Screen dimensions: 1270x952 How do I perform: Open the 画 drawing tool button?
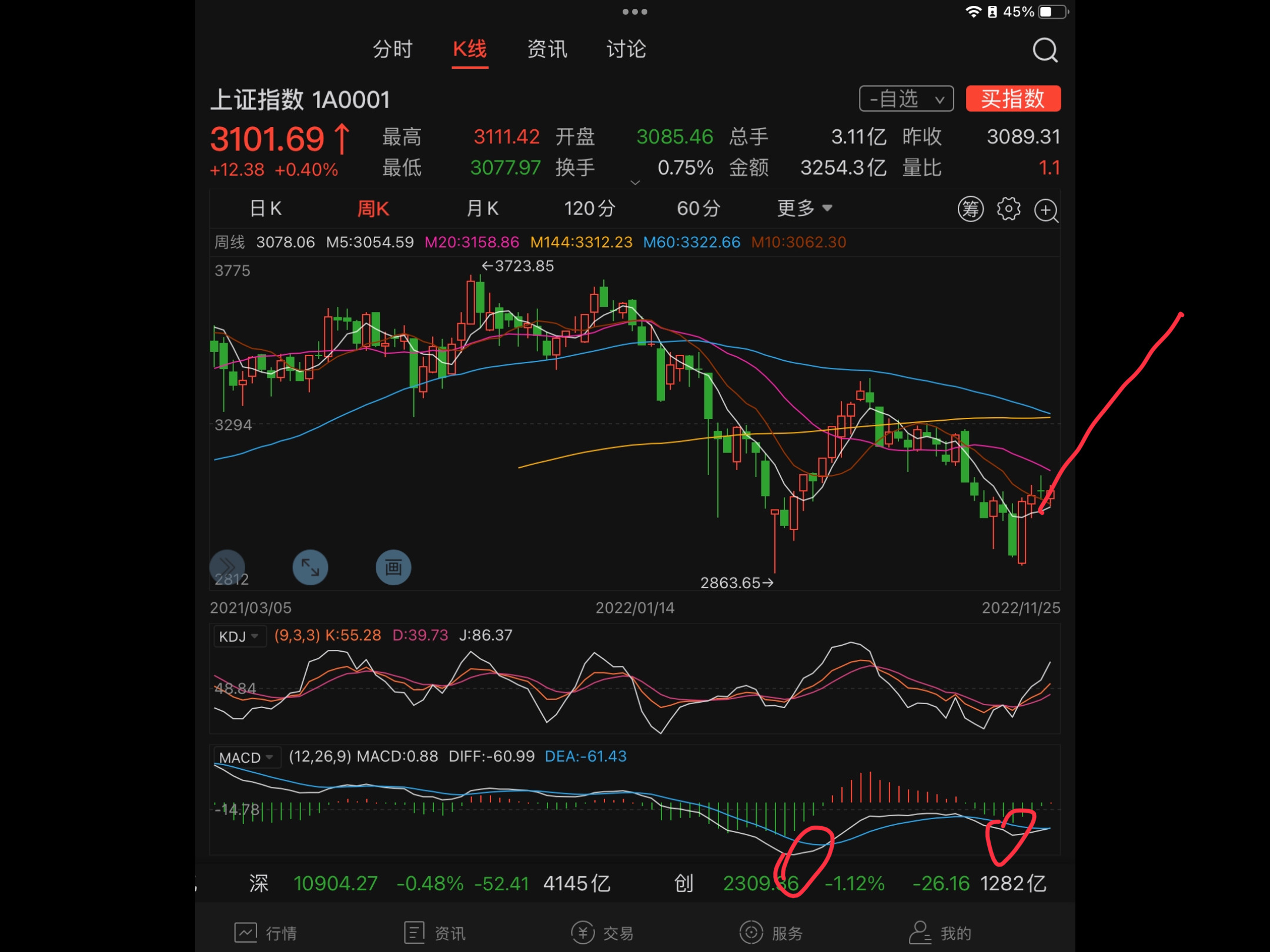pyautogui.click(x=393, y=567)
